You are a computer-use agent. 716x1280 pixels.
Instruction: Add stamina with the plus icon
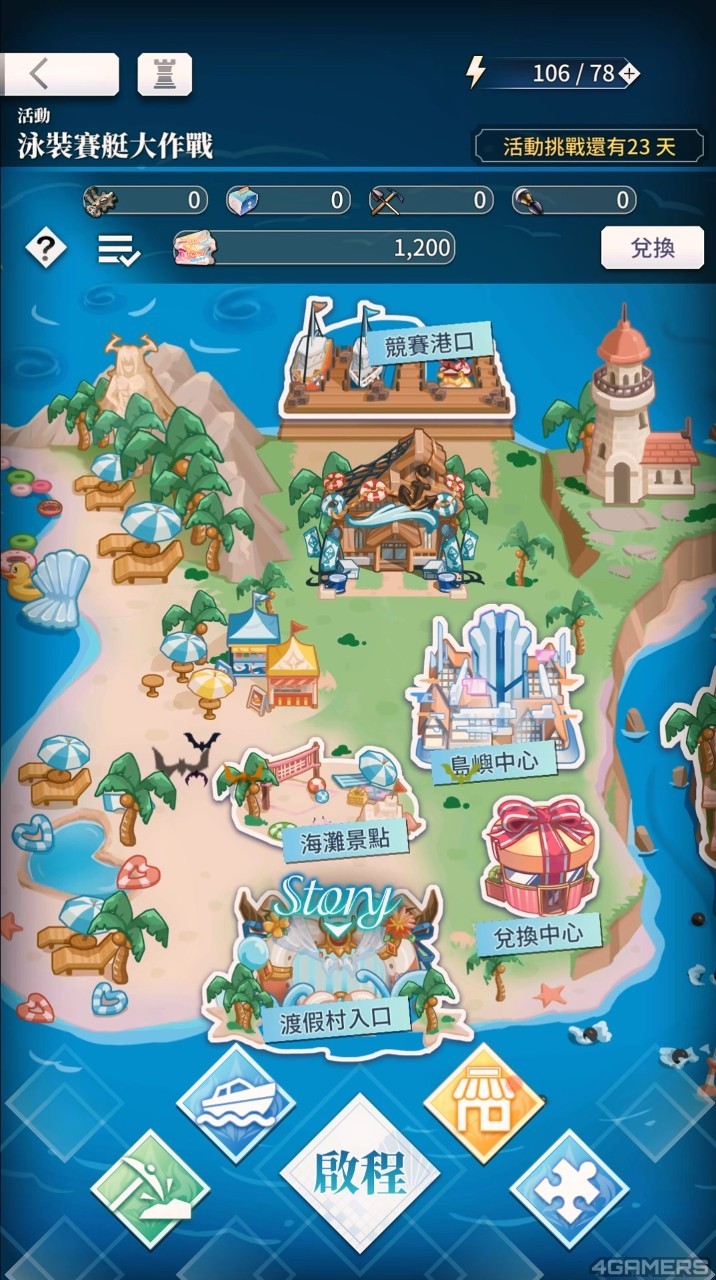pyautogui.click(x=628, y=74)
